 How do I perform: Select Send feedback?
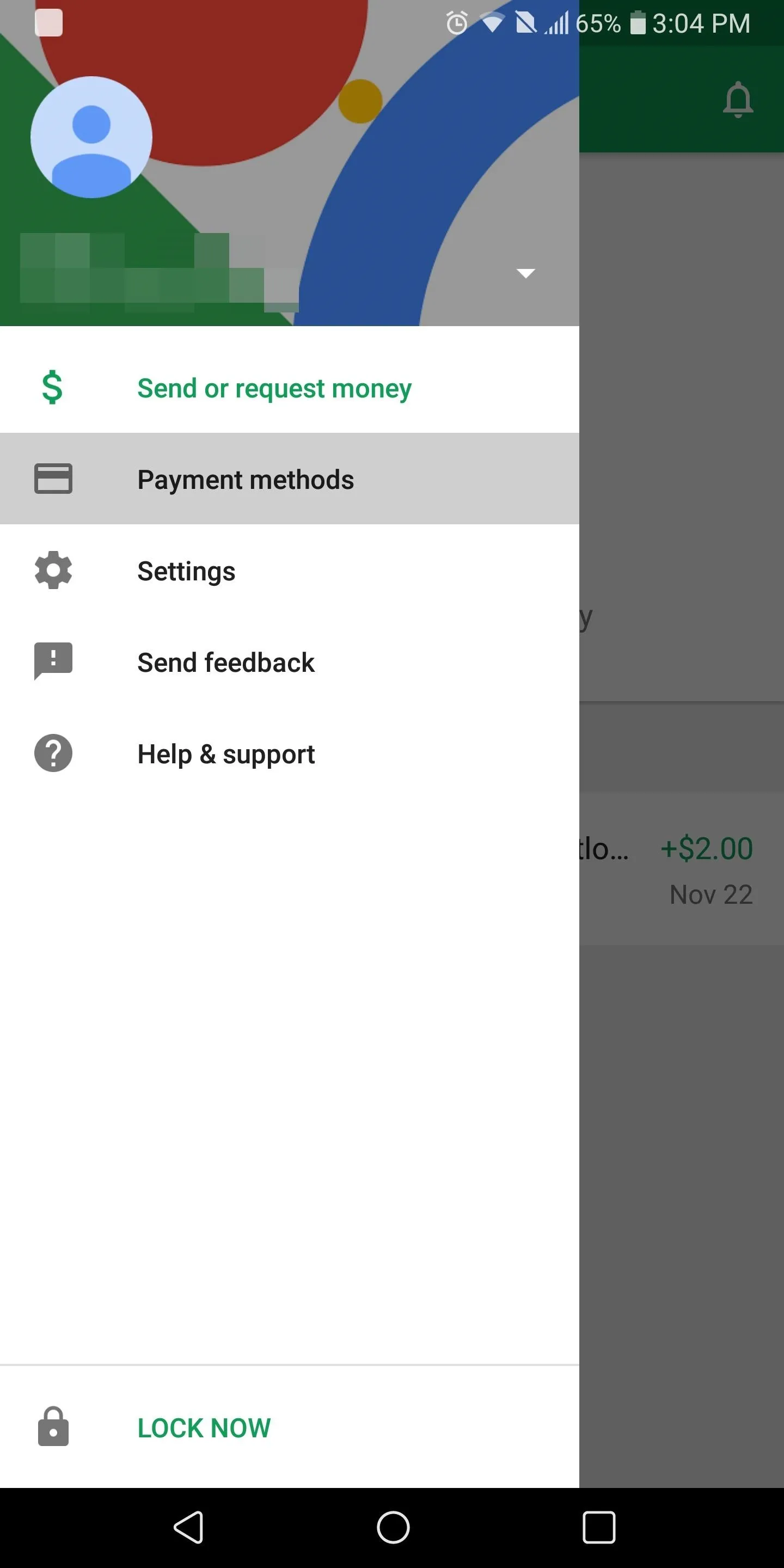click(x=289, y=661)
